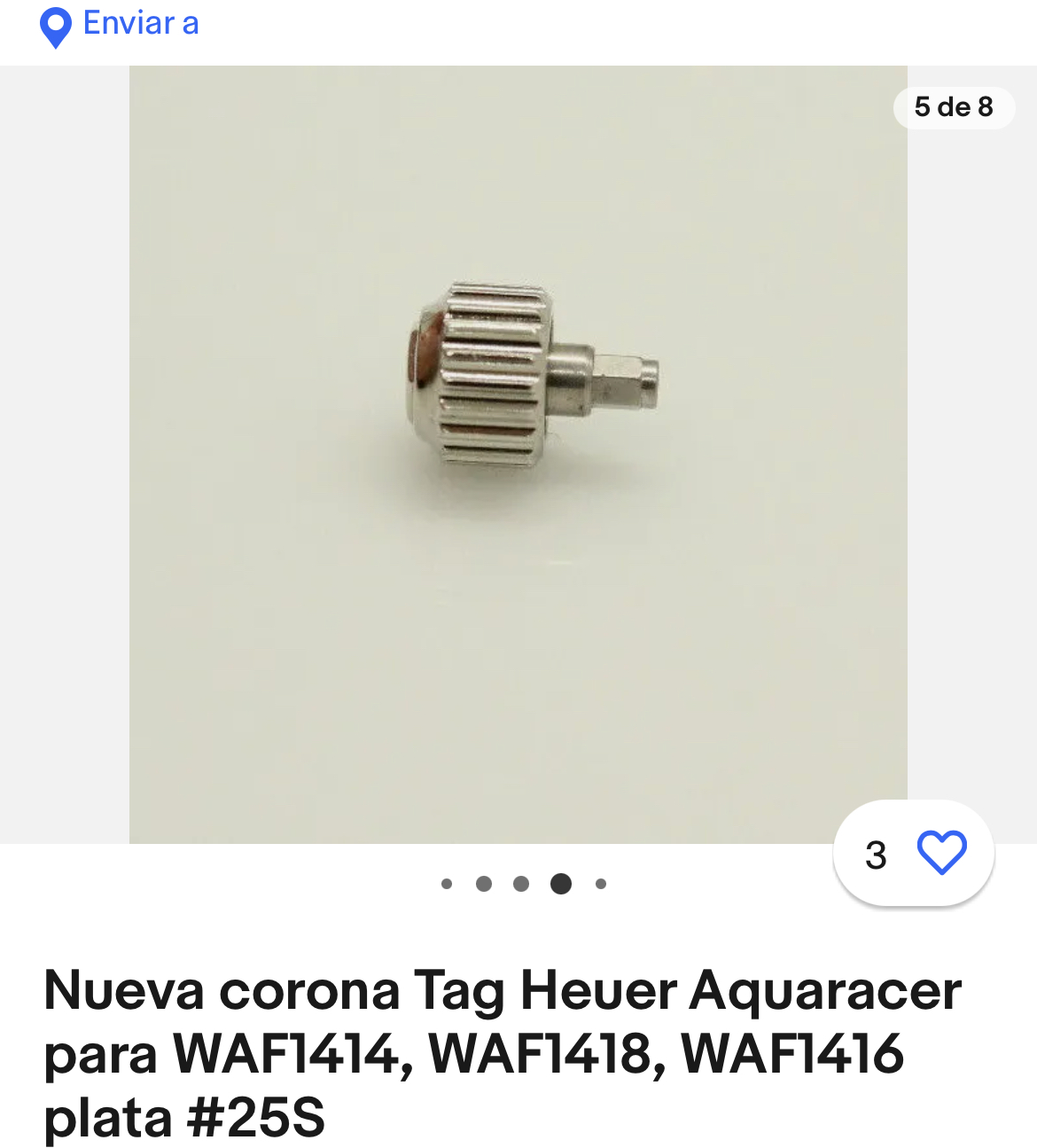
Task: Open the watch crown product photo
Action: [x=518, y=454]
